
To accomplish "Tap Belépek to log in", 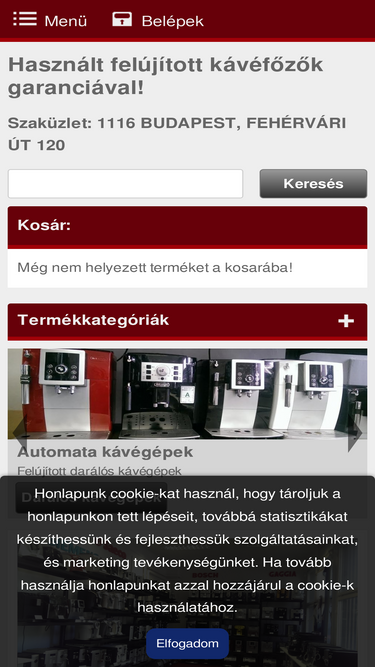I will pos(158,20).
